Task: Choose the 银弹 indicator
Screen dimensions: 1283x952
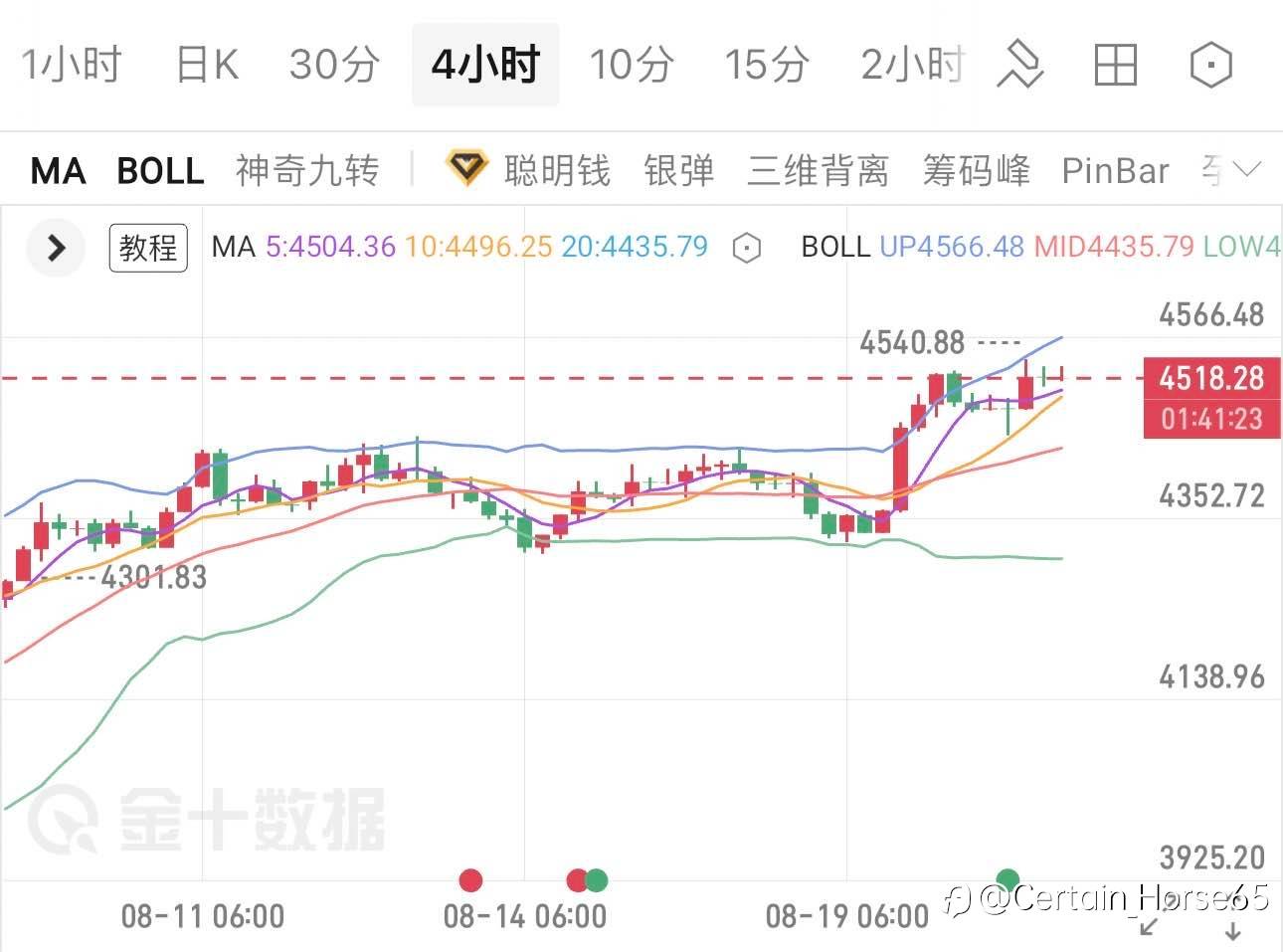Action: tap(679, 171)
